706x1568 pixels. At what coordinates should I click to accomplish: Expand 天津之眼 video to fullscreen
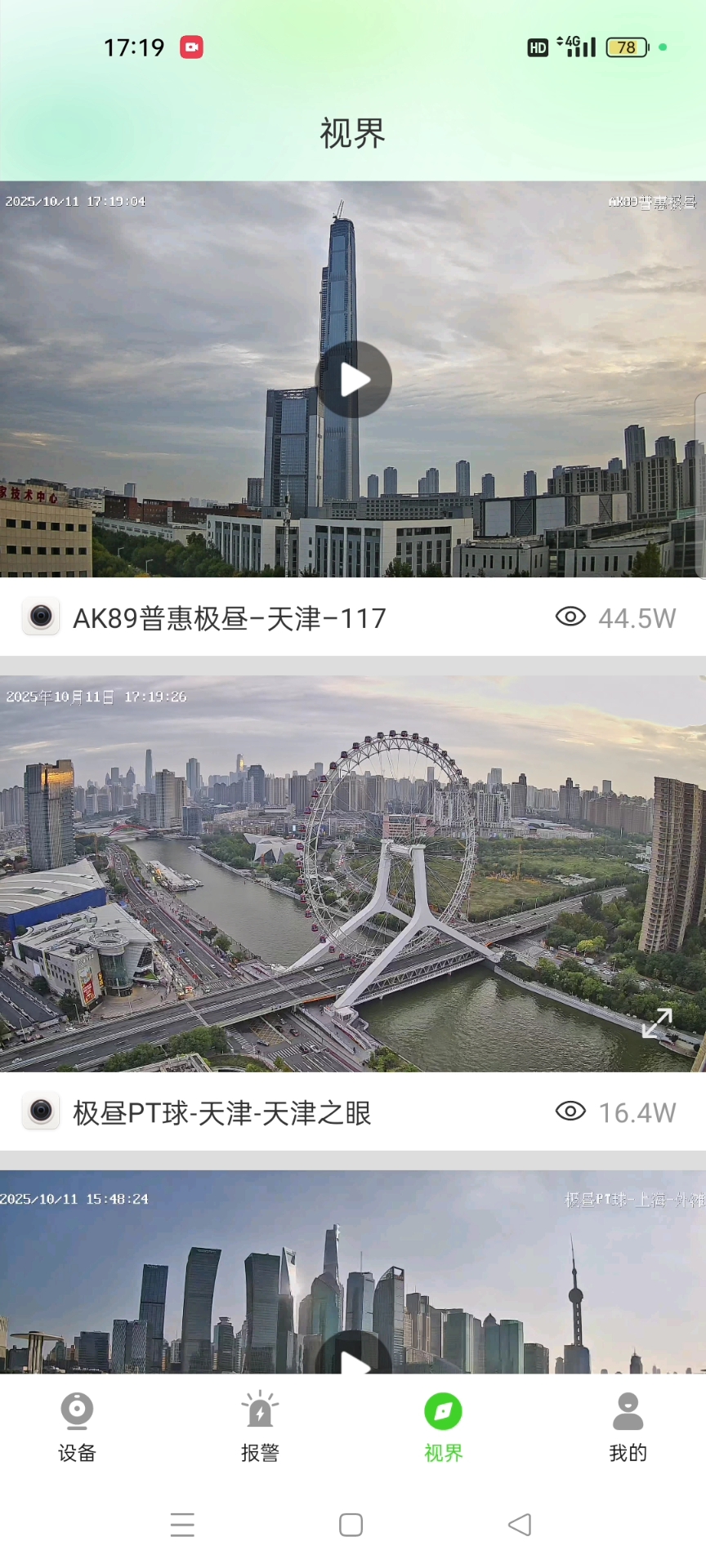657,1022
